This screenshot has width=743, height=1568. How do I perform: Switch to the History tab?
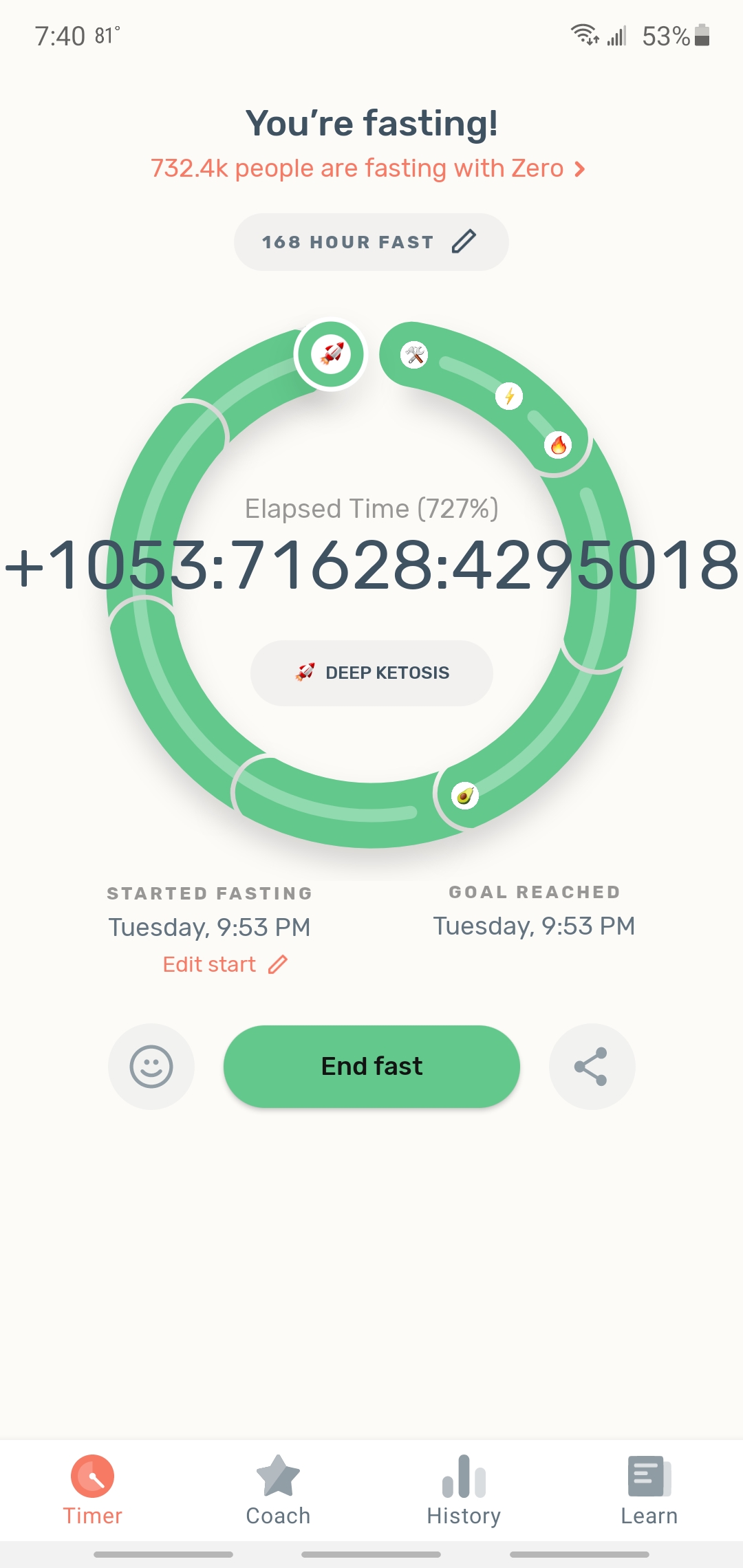[x=464, y=1491]
